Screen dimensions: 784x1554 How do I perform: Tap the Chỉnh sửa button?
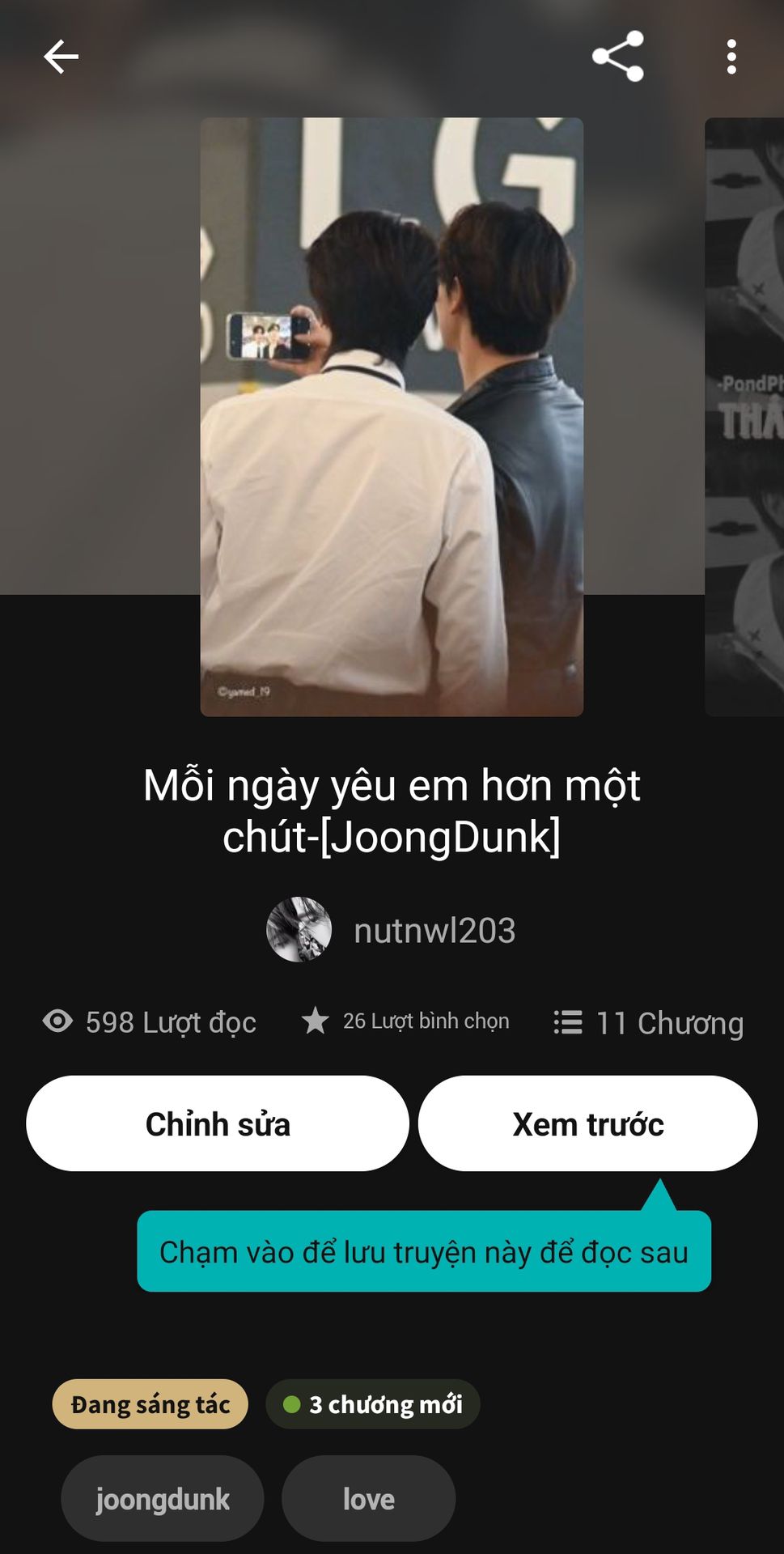tap(218, 1123)
